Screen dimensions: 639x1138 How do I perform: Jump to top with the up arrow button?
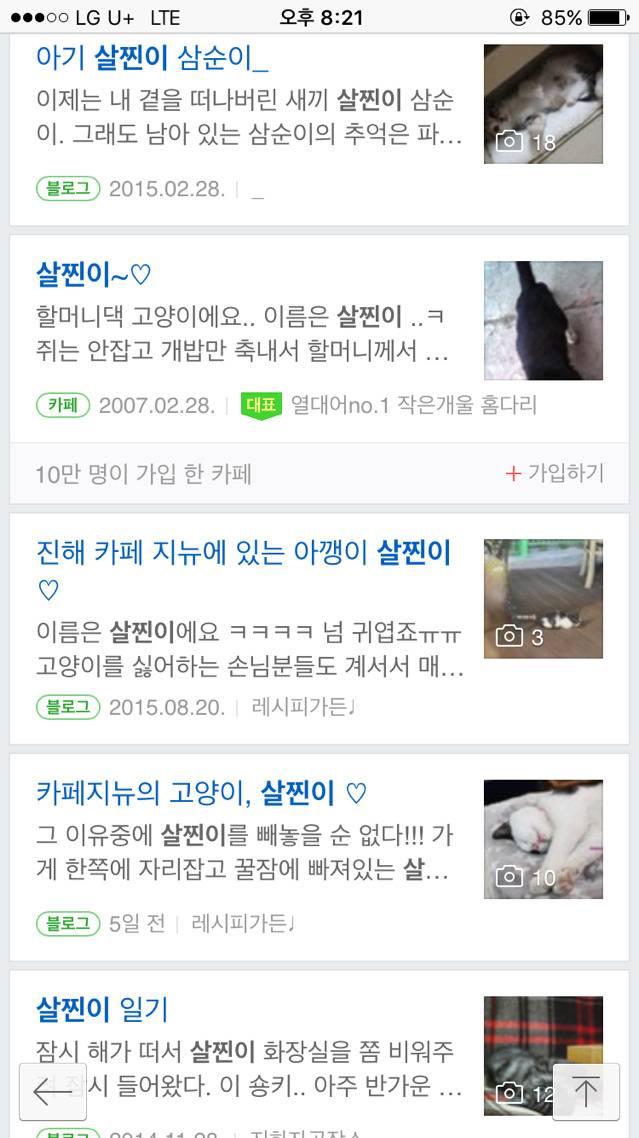pos(586,1091)
